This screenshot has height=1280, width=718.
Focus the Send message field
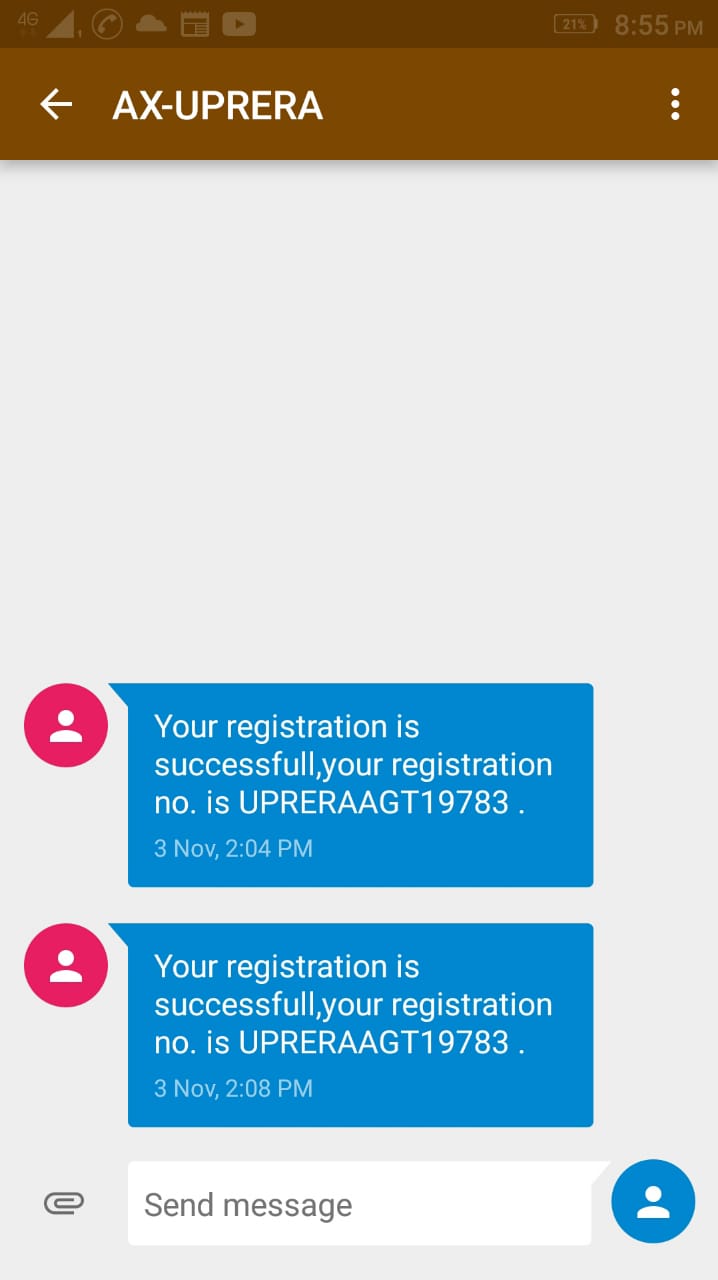pyautogui.click(x=360, y=1204)
